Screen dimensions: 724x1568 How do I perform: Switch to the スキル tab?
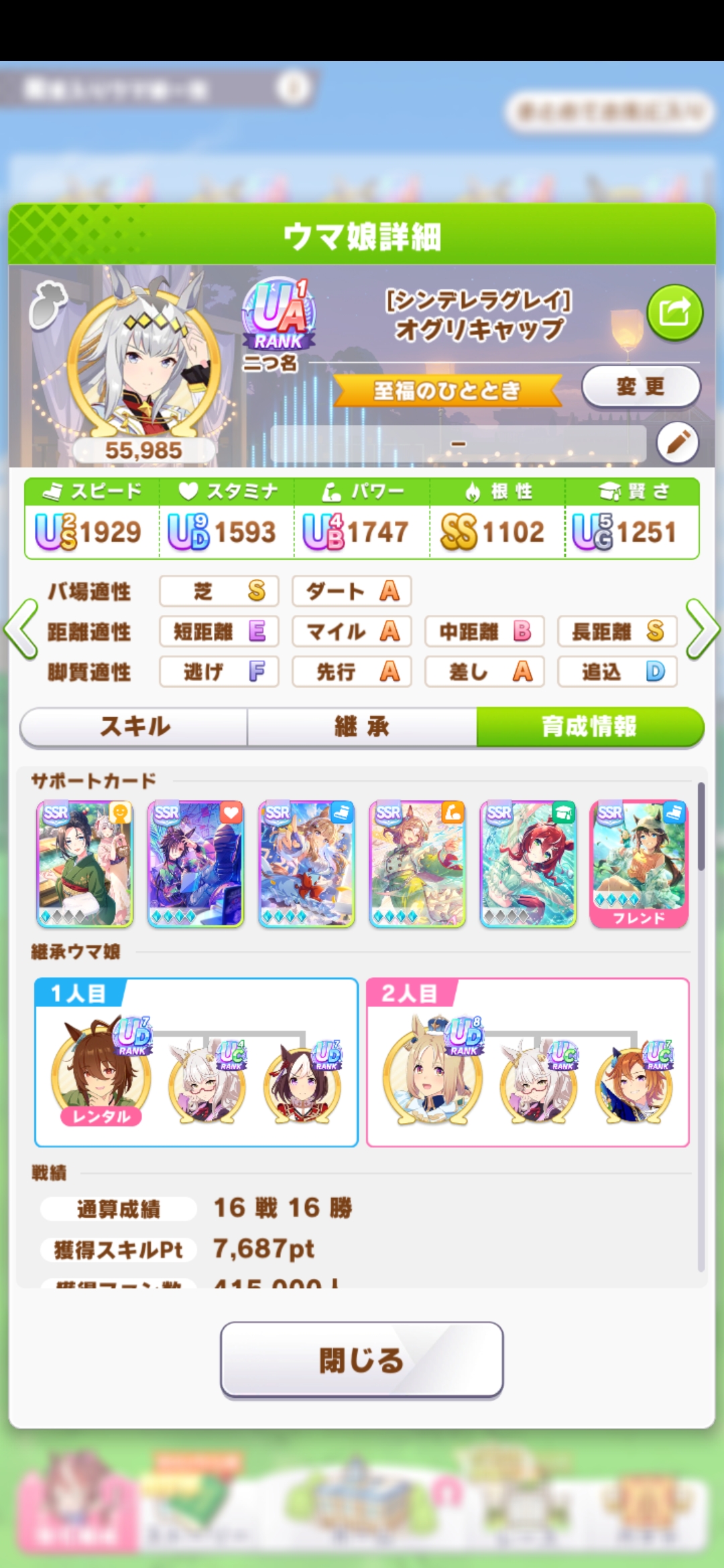135,726
